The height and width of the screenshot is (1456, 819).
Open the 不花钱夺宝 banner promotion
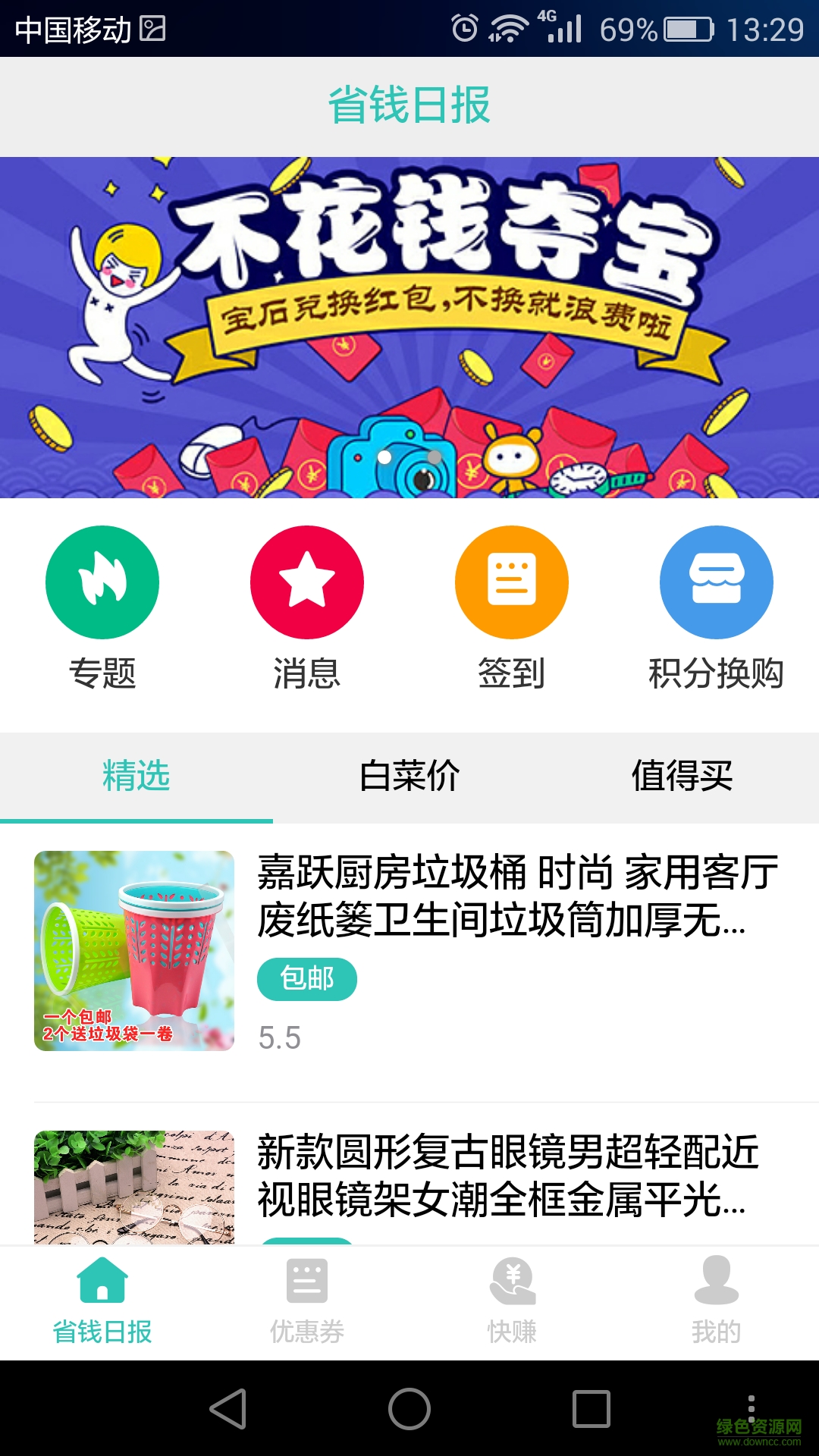click(x=409, y=326)
